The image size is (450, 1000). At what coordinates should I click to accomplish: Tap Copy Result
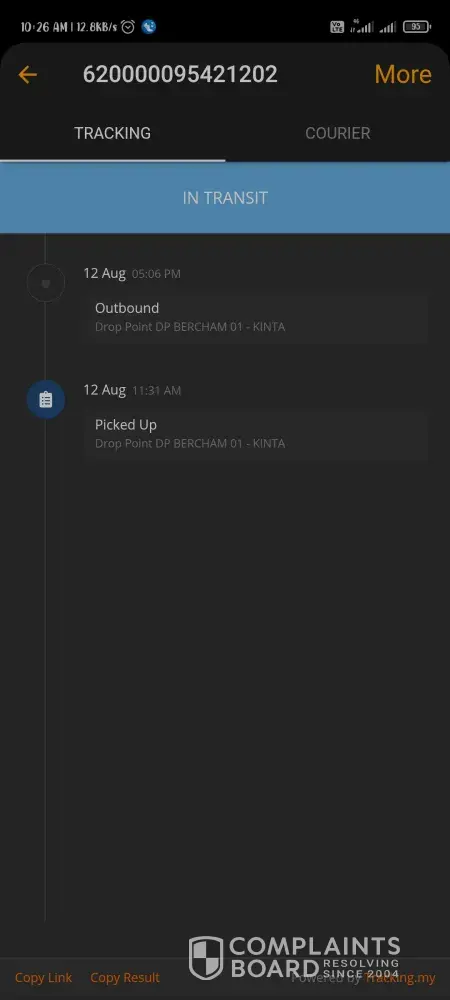click(125, 978)
